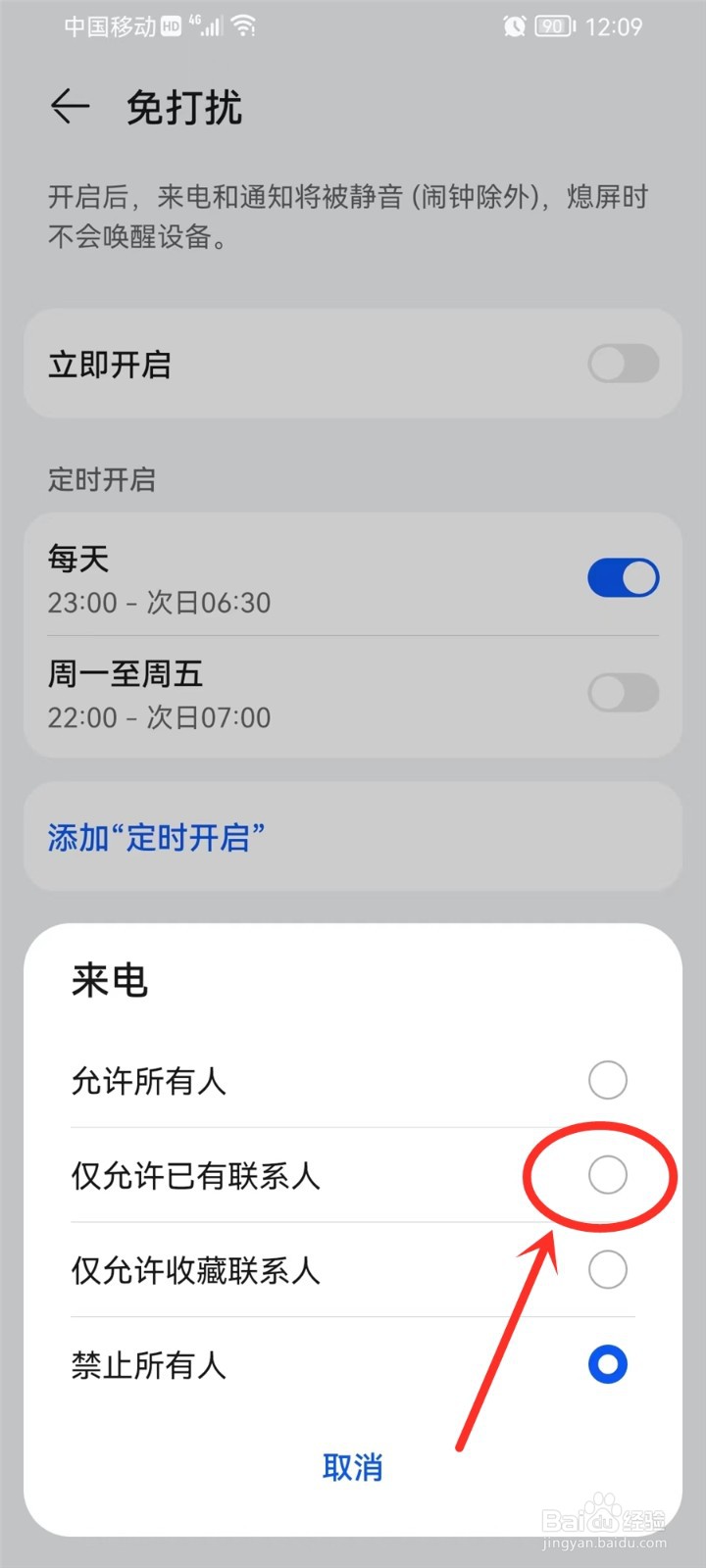Select the 仅允许收藏联系人 radio option
This screenshot has width=706, height=1568.
point(608,1269)
